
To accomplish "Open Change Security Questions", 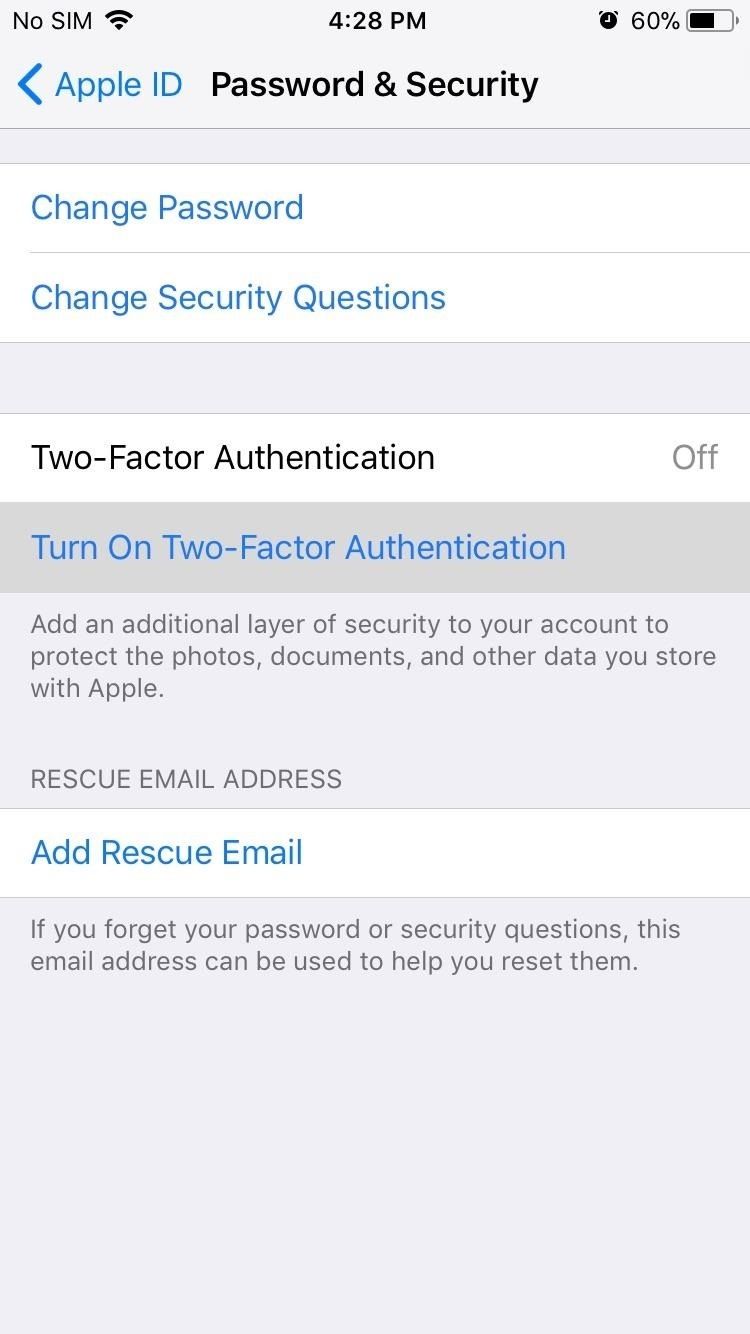I will click(x=238, y=297).
